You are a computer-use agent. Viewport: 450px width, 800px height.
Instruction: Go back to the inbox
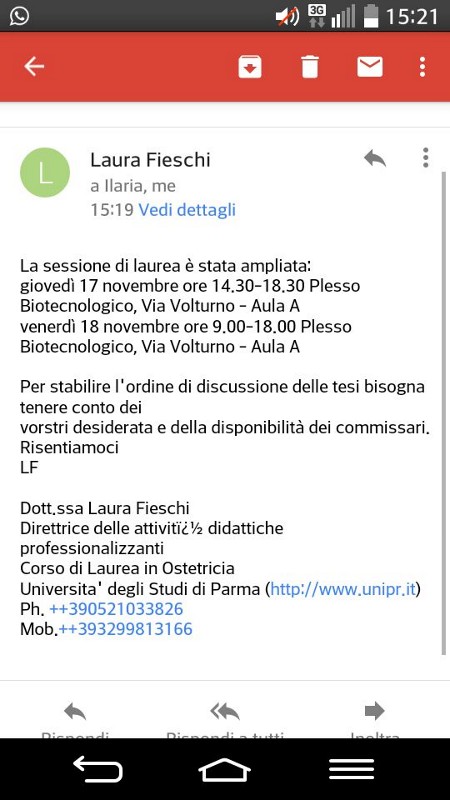tap(34, 67)
